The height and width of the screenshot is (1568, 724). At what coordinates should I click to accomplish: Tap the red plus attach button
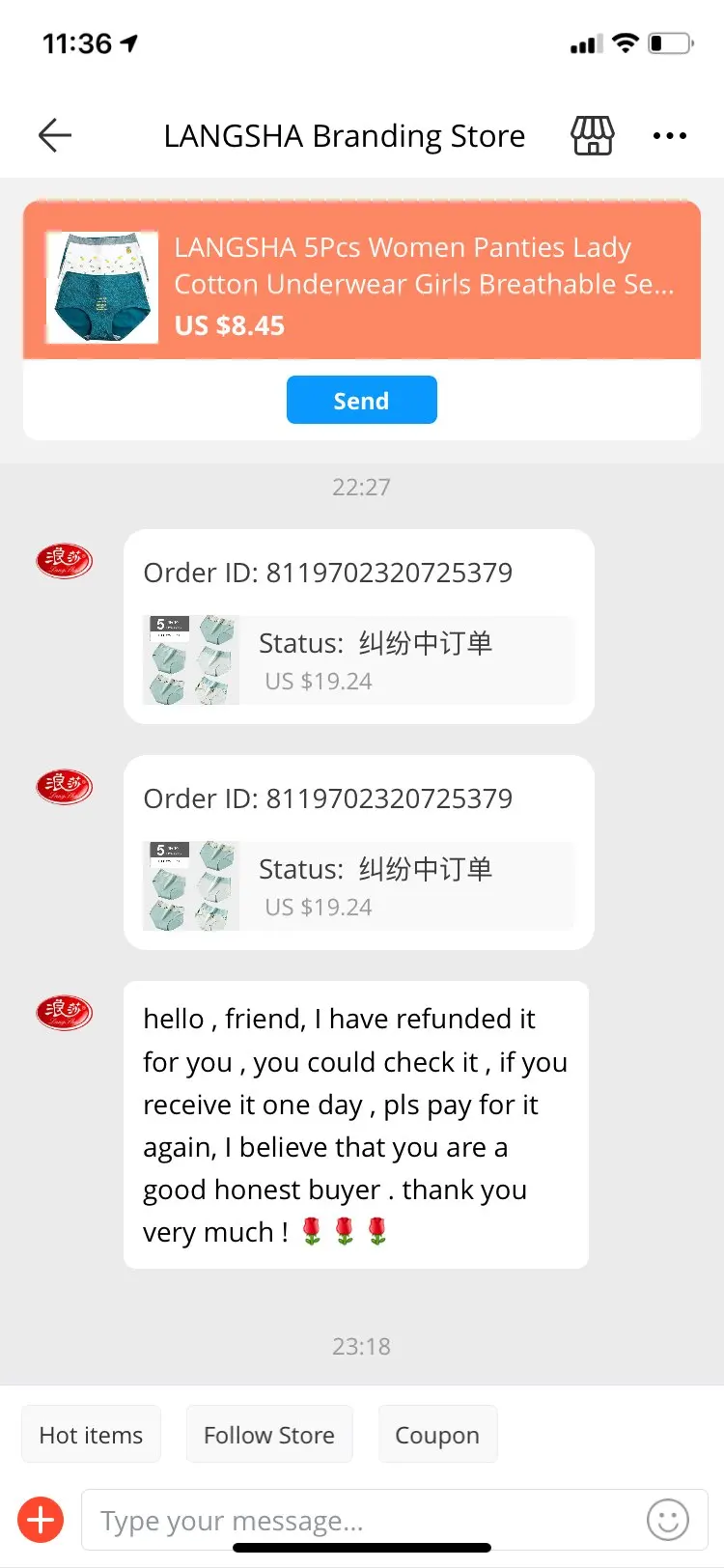[41, 1520]
